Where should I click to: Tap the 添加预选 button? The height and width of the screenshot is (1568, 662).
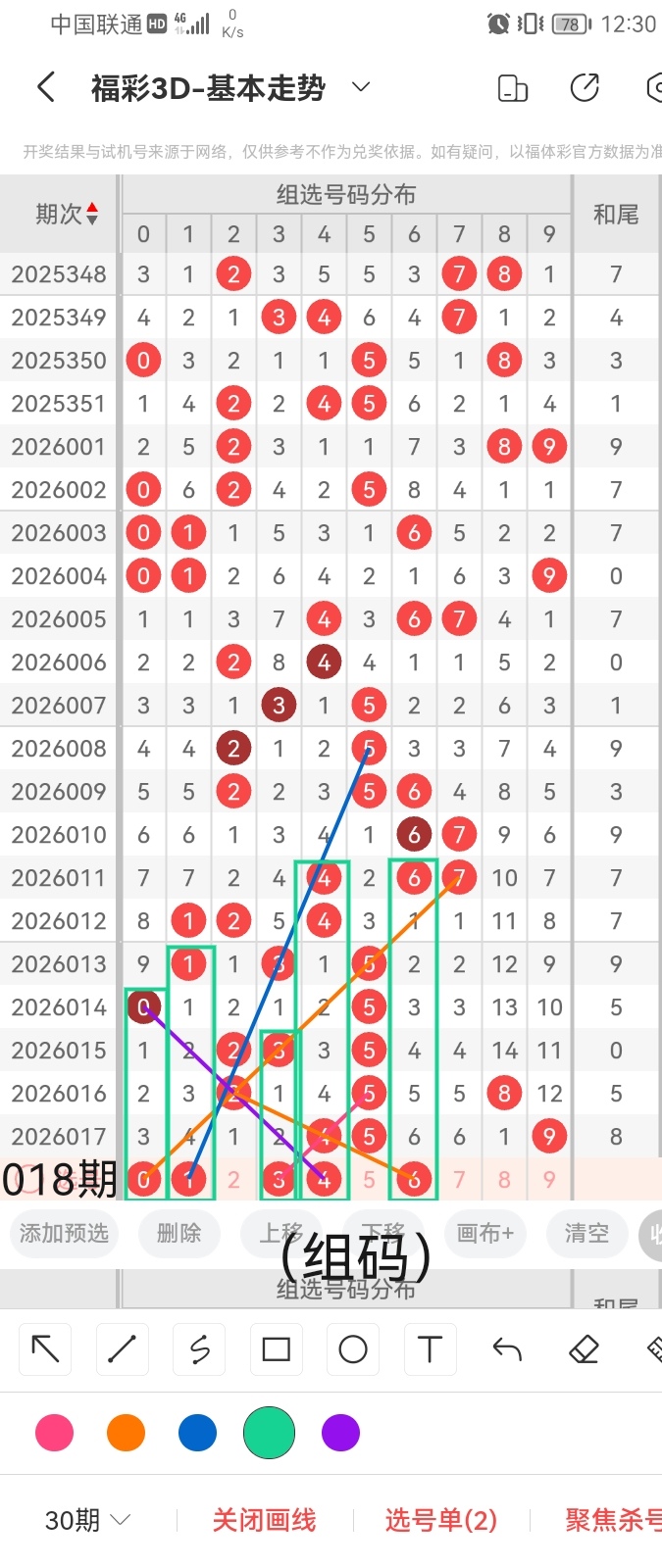tap(65, 1233)
